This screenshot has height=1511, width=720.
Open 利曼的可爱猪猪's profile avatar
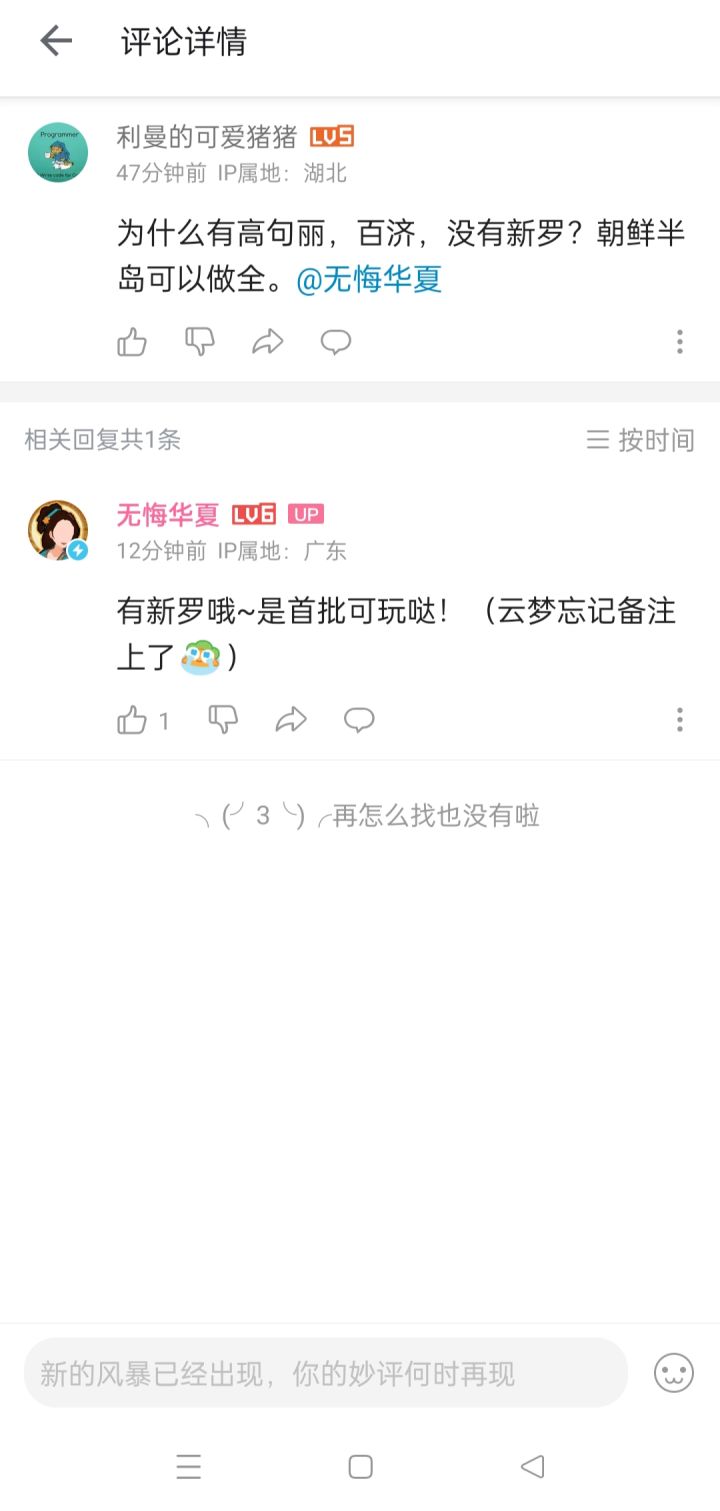58,152
